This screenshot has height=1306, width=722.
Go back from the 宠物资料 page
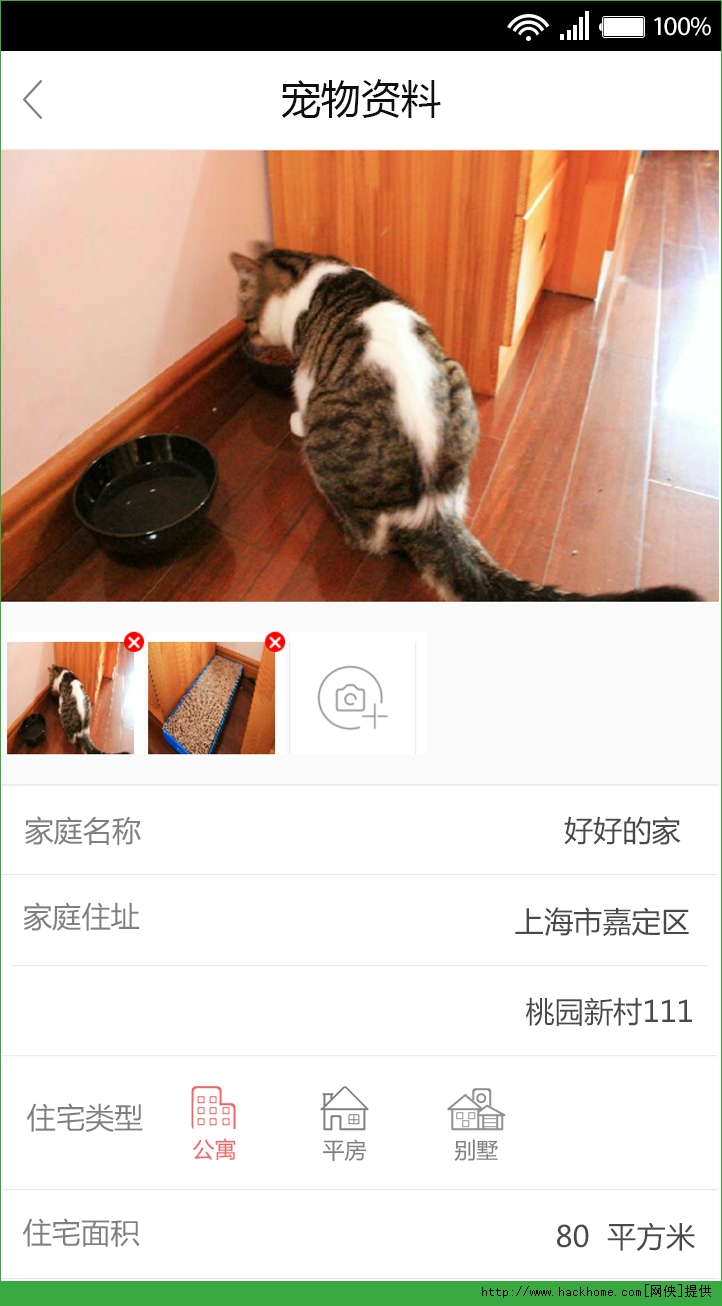[x=33, y=100]
